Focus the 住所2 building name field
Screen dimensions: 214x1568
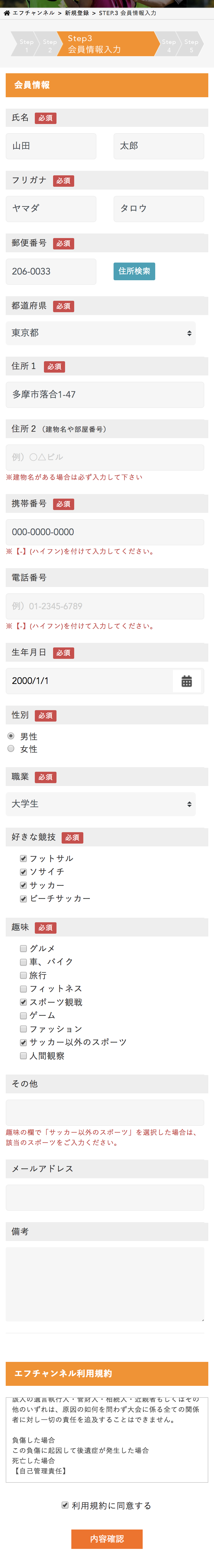click(x=105, y=457)
